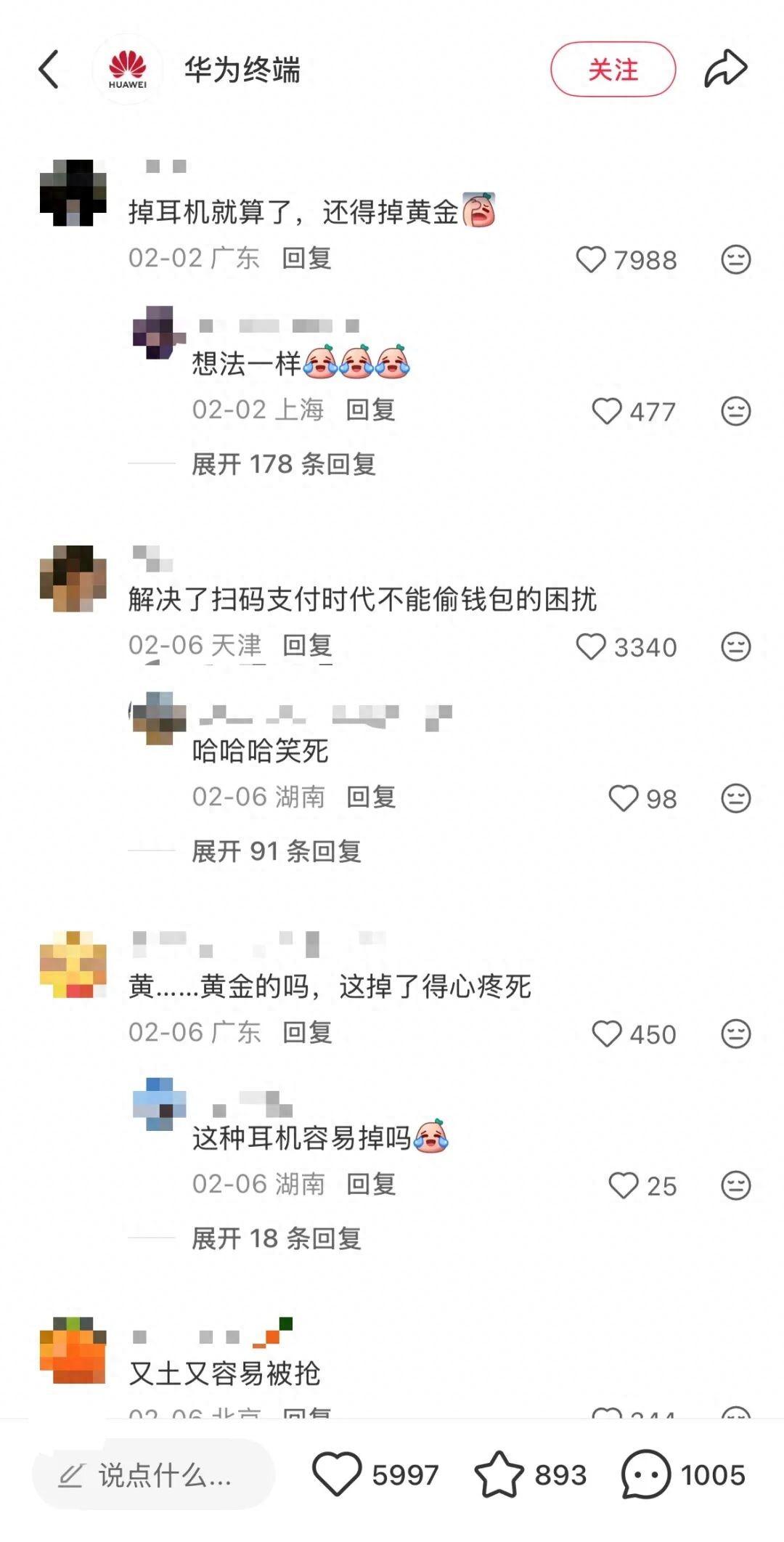
Task: Like the reply 这种耳机容易掉吗
Action: click(x=623, y=1185)
